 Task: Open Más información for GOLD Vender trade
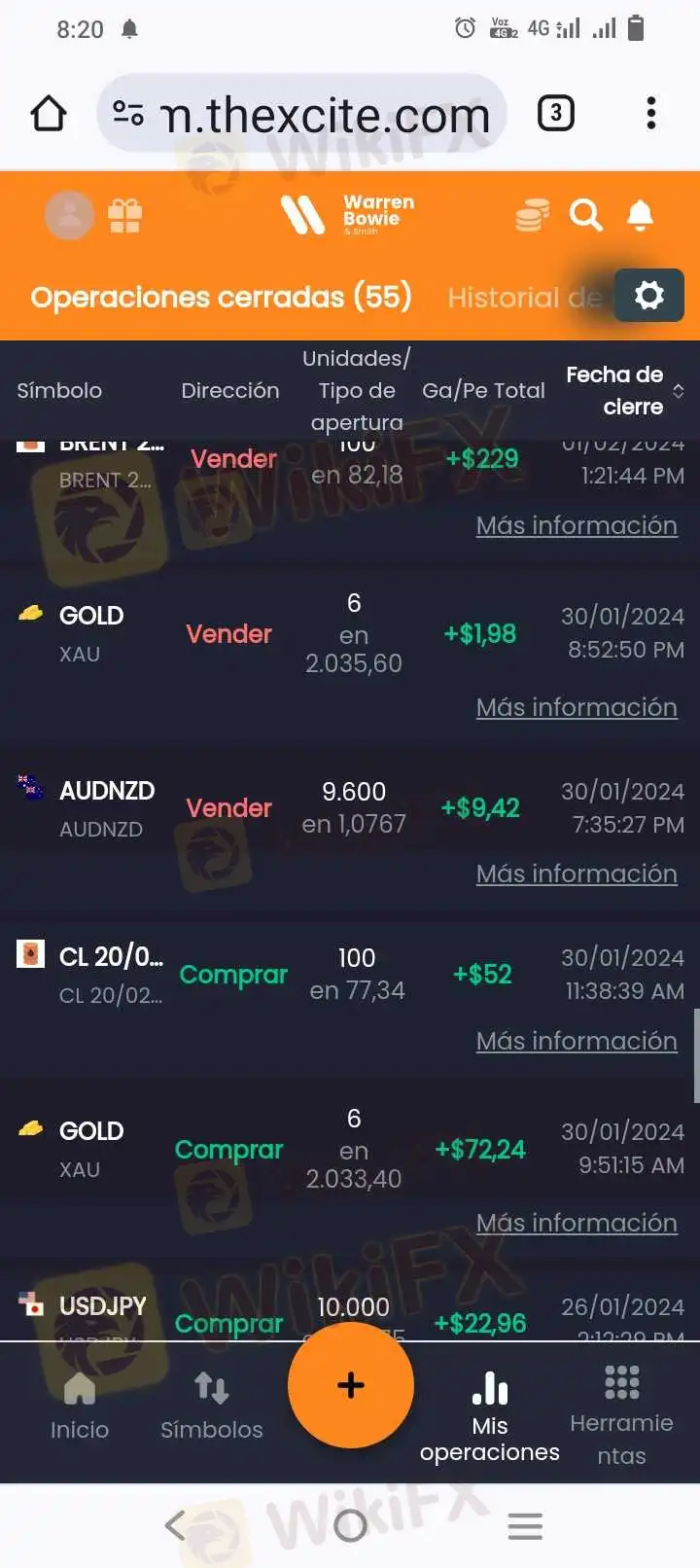pos(577,707)
